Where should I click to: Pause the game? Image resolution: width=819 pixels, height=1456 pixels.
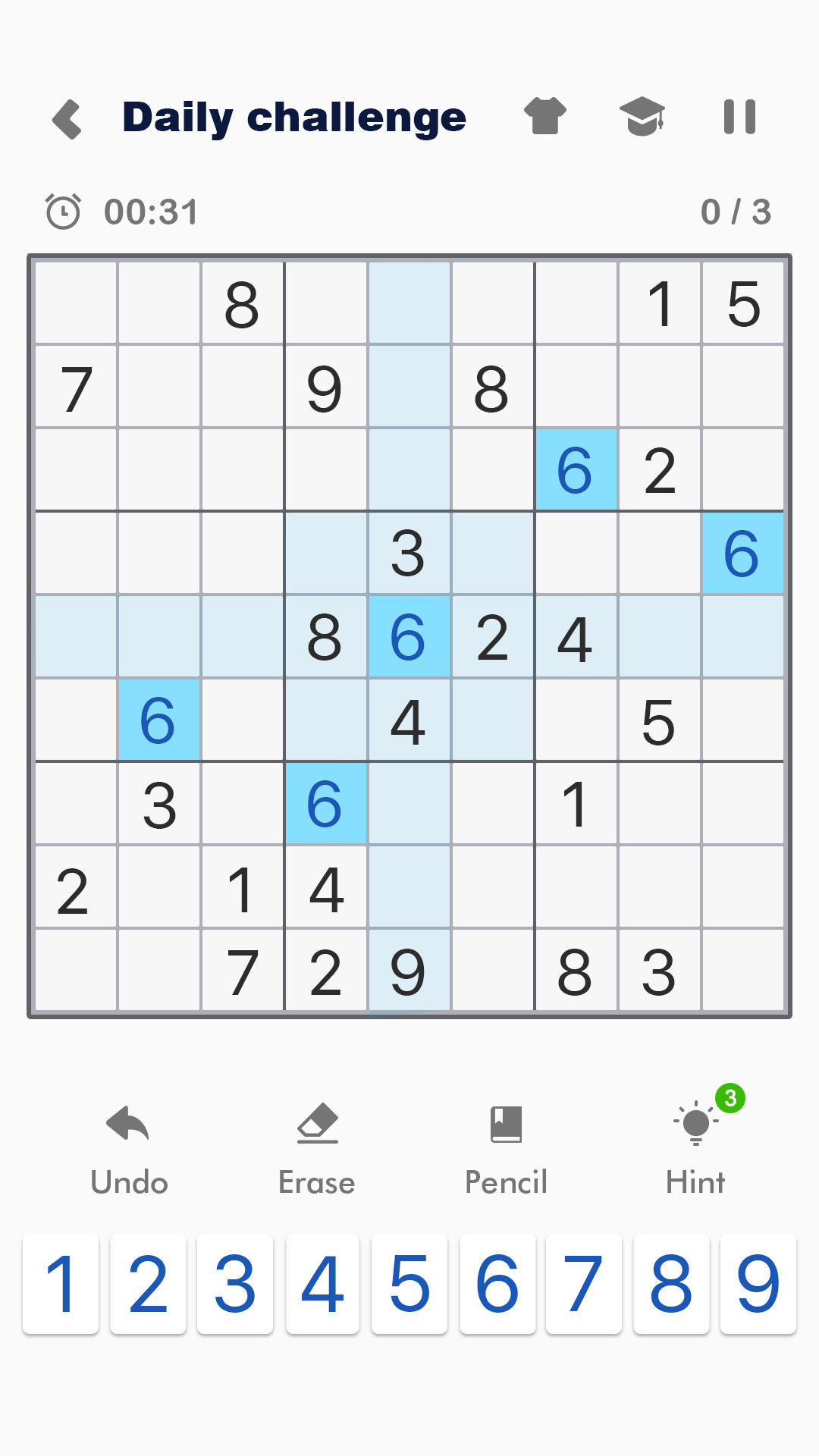coord(739,117)
